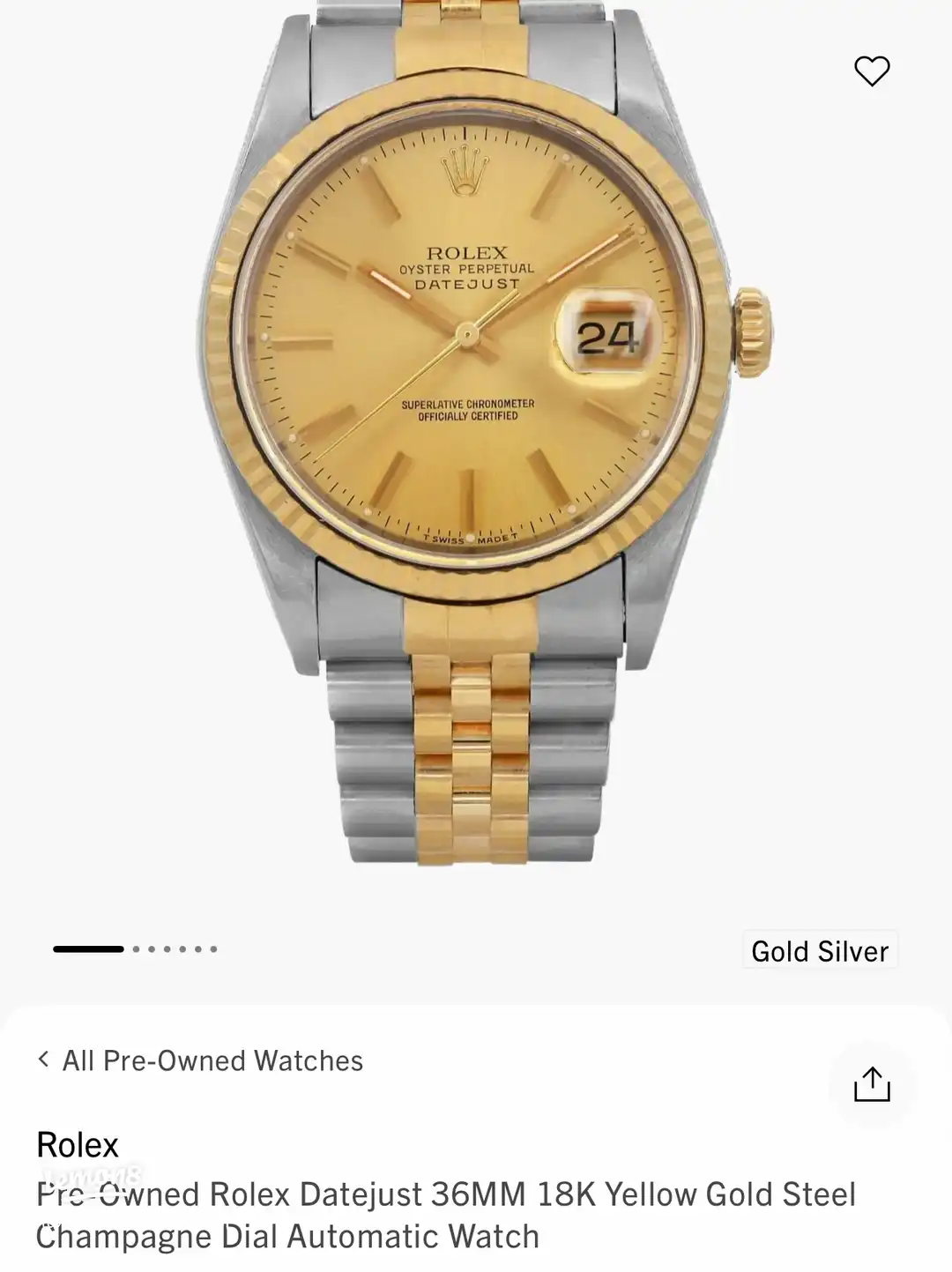Go back to All Pre-Owned Watches
Image resolution: width=952 pixels, height=1272 pixels.
pos(201,1060)
